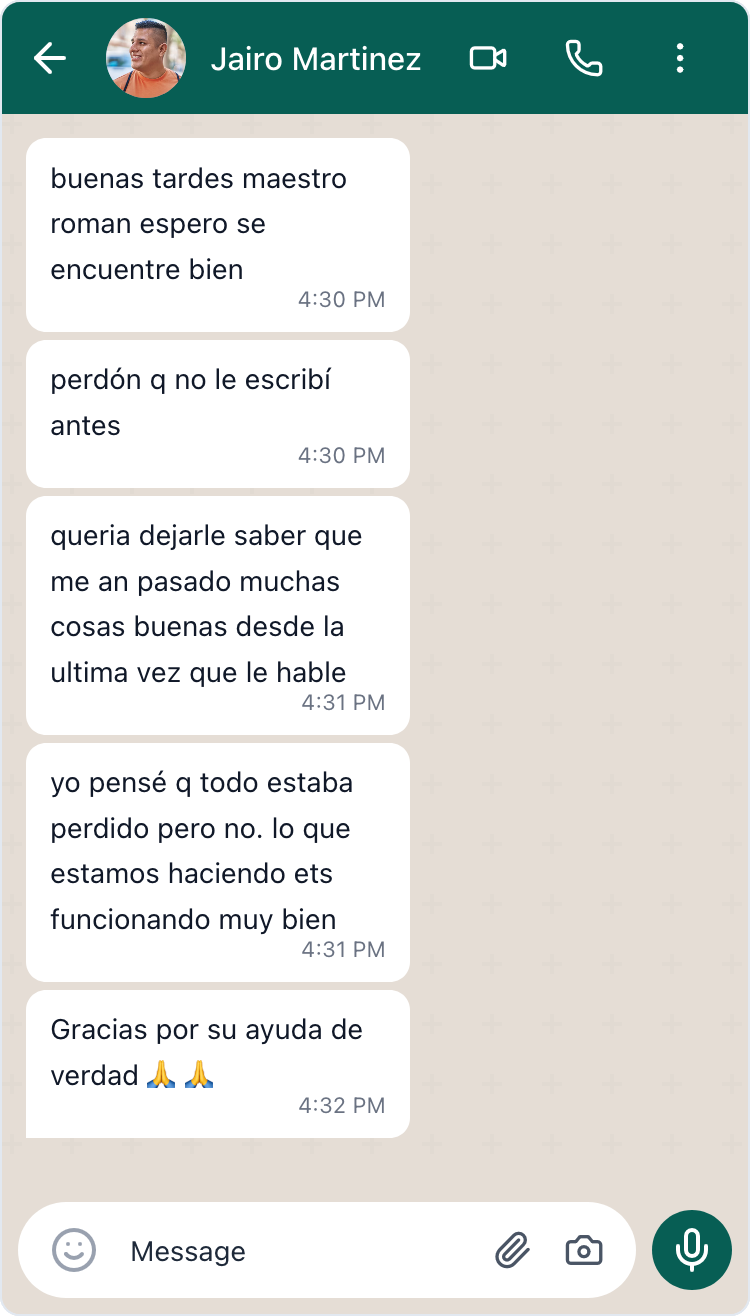Start a video call with Jairo Martinez
This screenshot has width=750, height=1316.
click(x=488, y=59)
